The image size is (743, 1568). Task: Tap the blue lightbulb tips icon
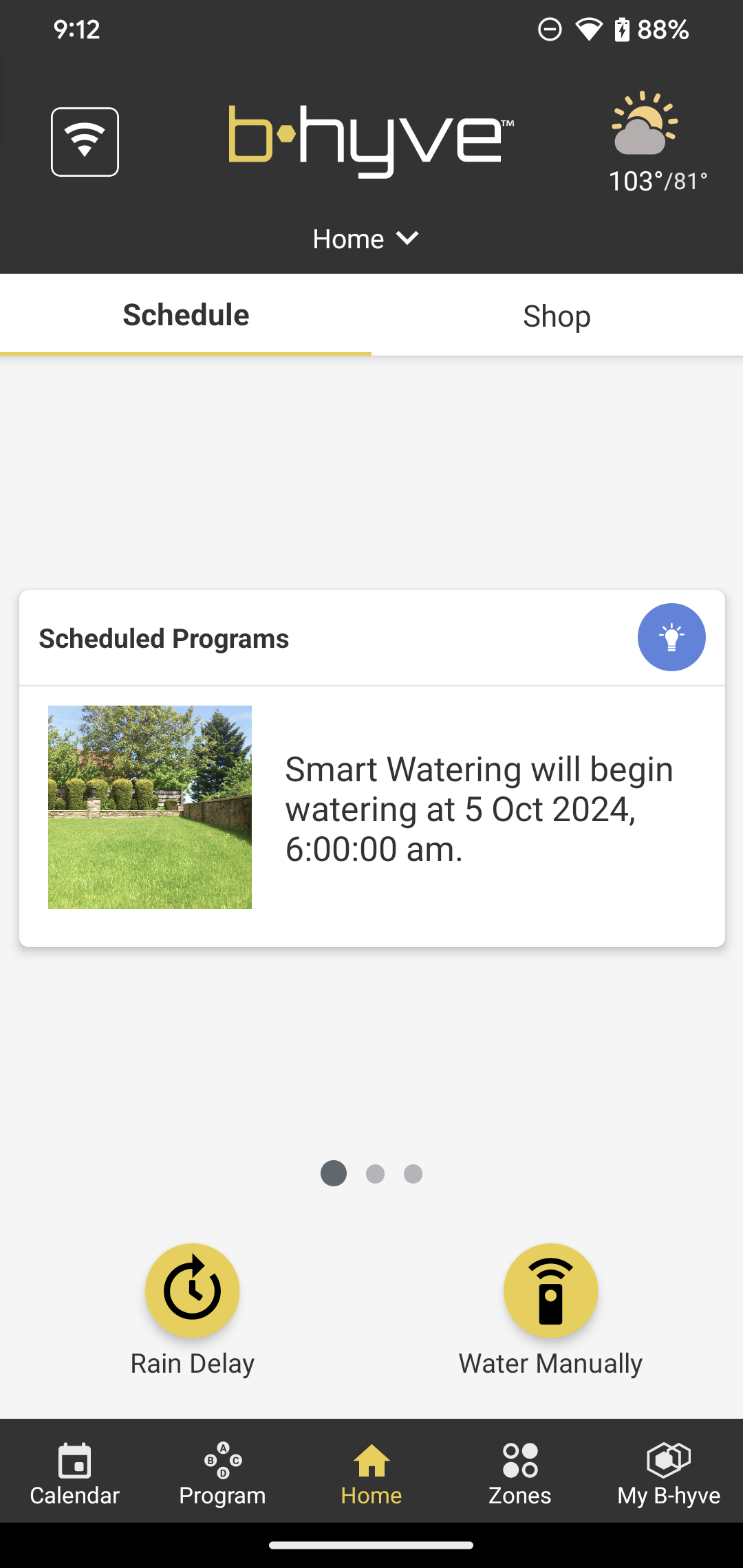tap(671, 637)
